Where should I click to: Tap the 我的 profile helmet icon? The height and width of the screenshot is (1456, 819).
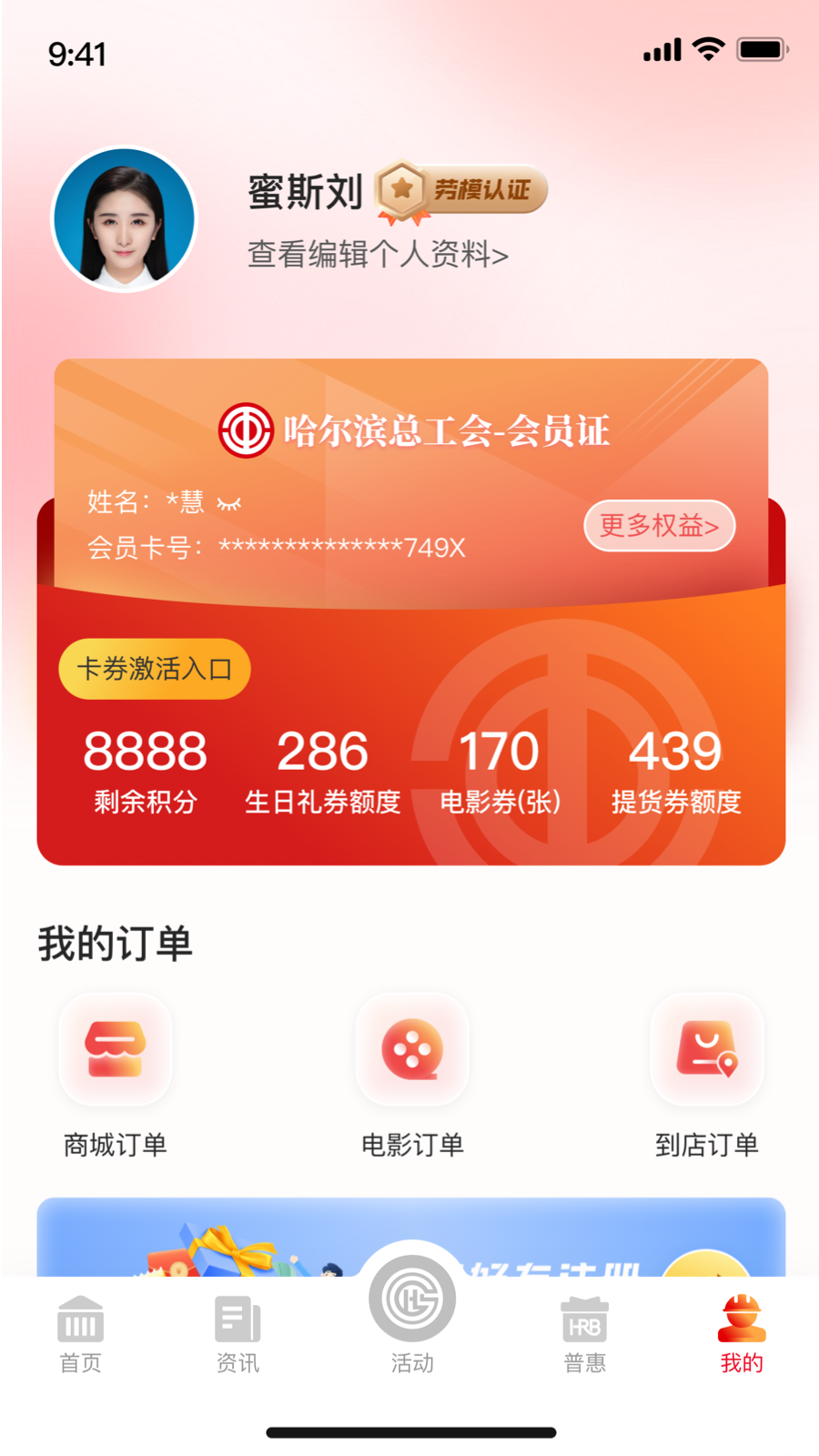[x=741, y=1315]
